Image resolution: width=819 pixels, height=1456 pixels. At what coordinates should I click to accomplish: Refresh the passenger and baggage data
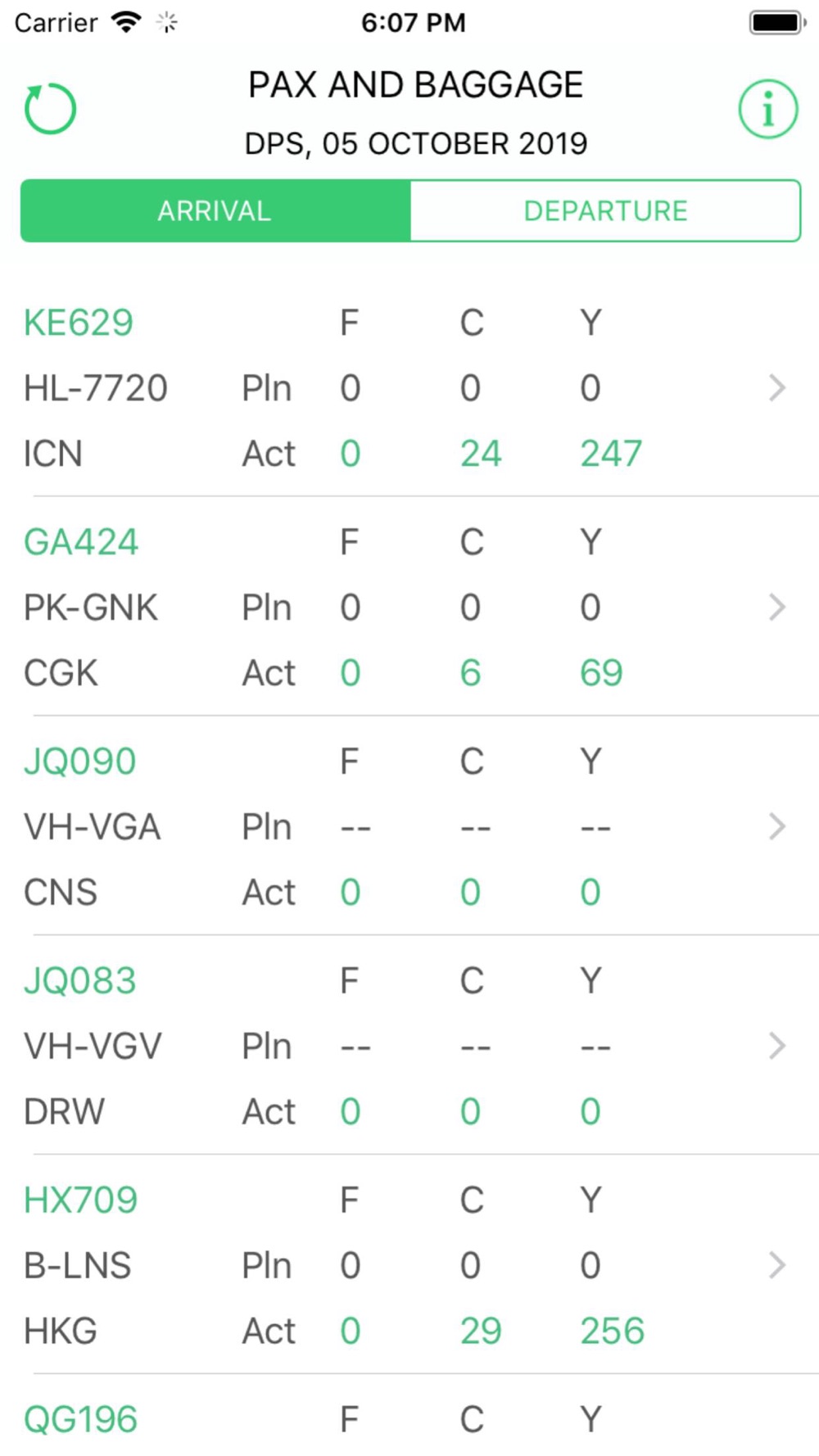pos(50,109)
